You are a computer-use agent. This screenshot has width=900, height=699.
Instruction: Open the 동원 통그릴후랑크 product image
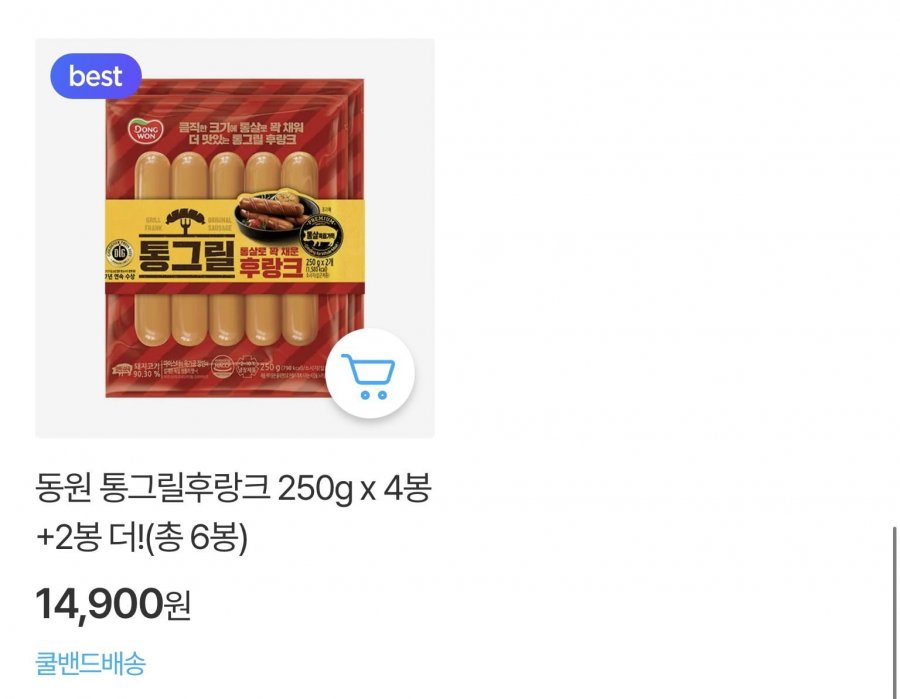tap(232, 230)
